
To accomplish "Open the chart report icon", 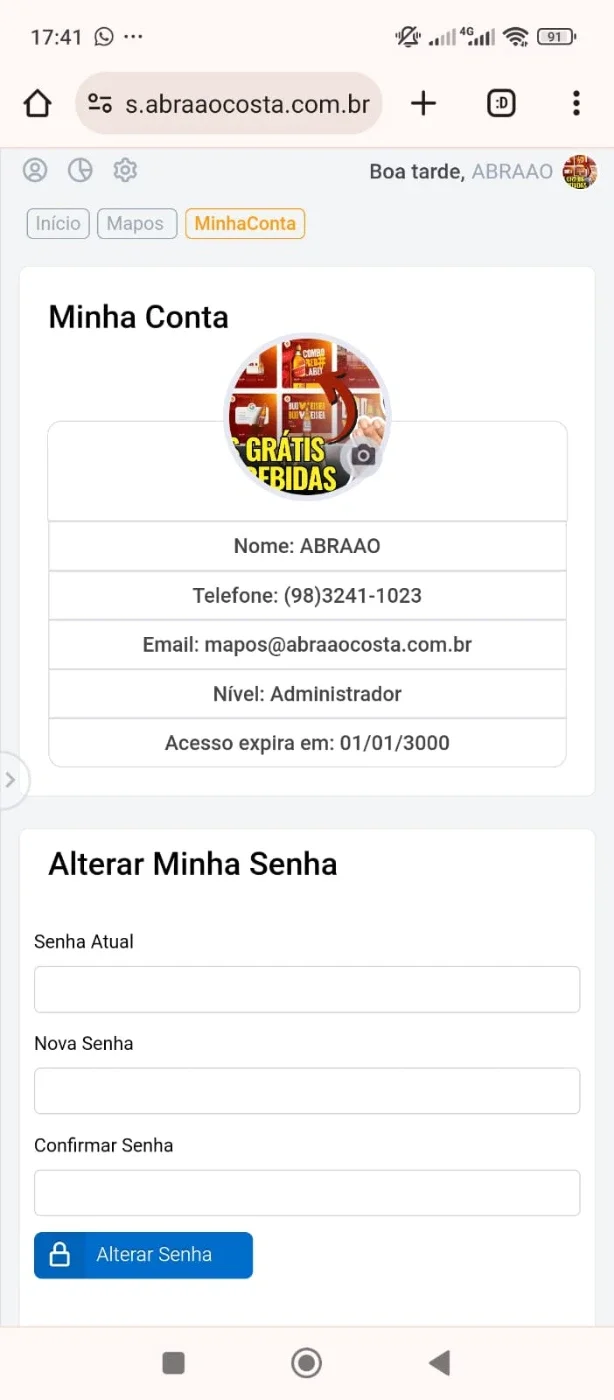I will point(80,170).
